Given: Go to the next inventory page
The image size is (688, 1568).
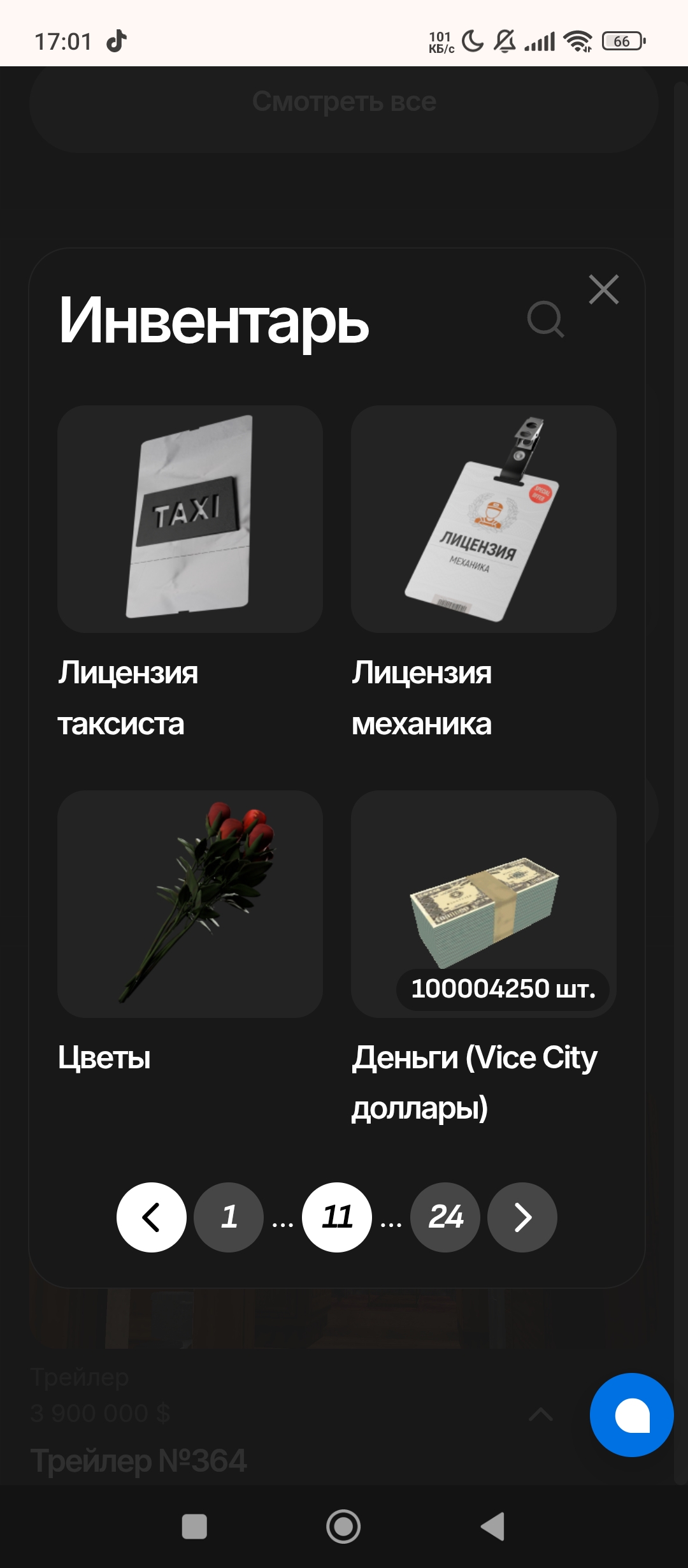Looking at the screenshot, I should [x=522, y=1217].
